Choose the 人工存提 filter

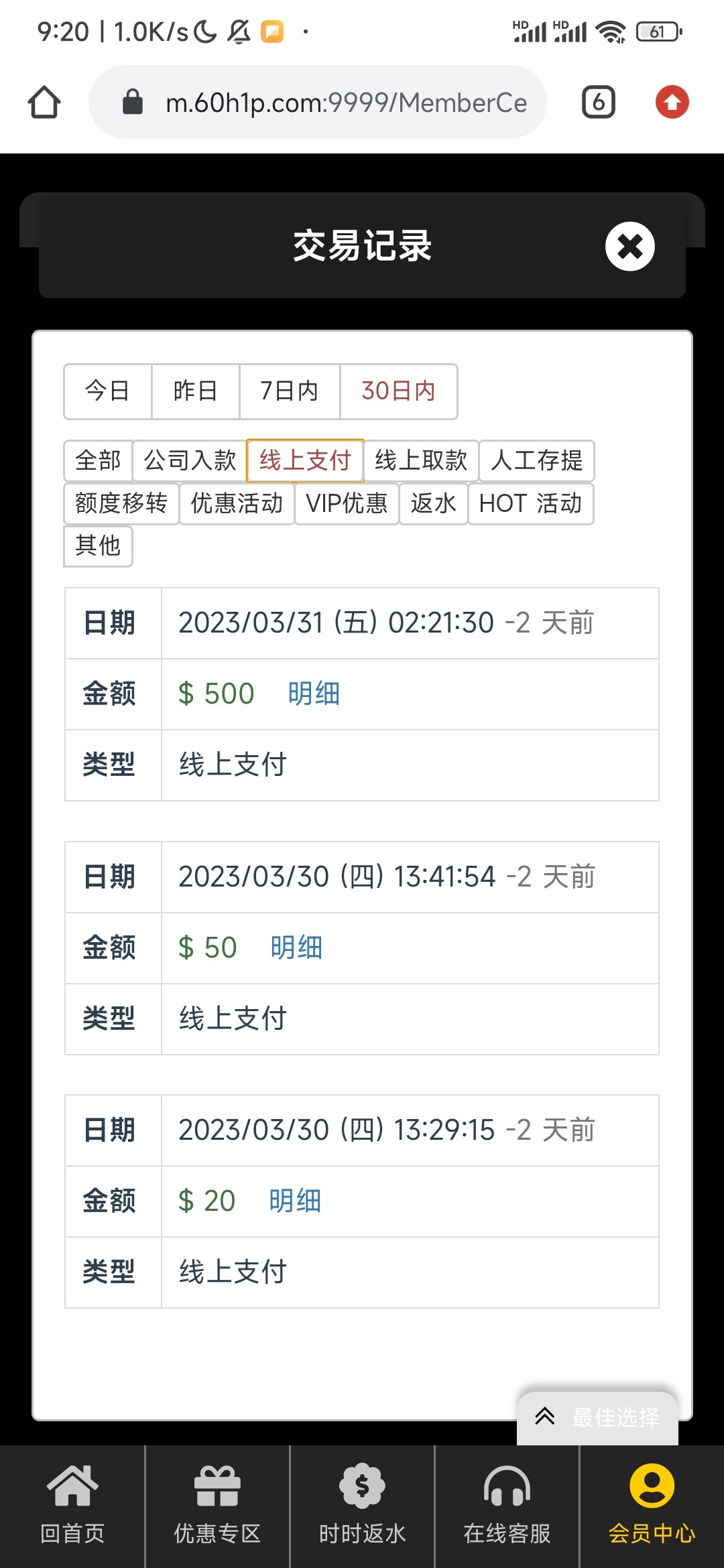tap(536, 460)
